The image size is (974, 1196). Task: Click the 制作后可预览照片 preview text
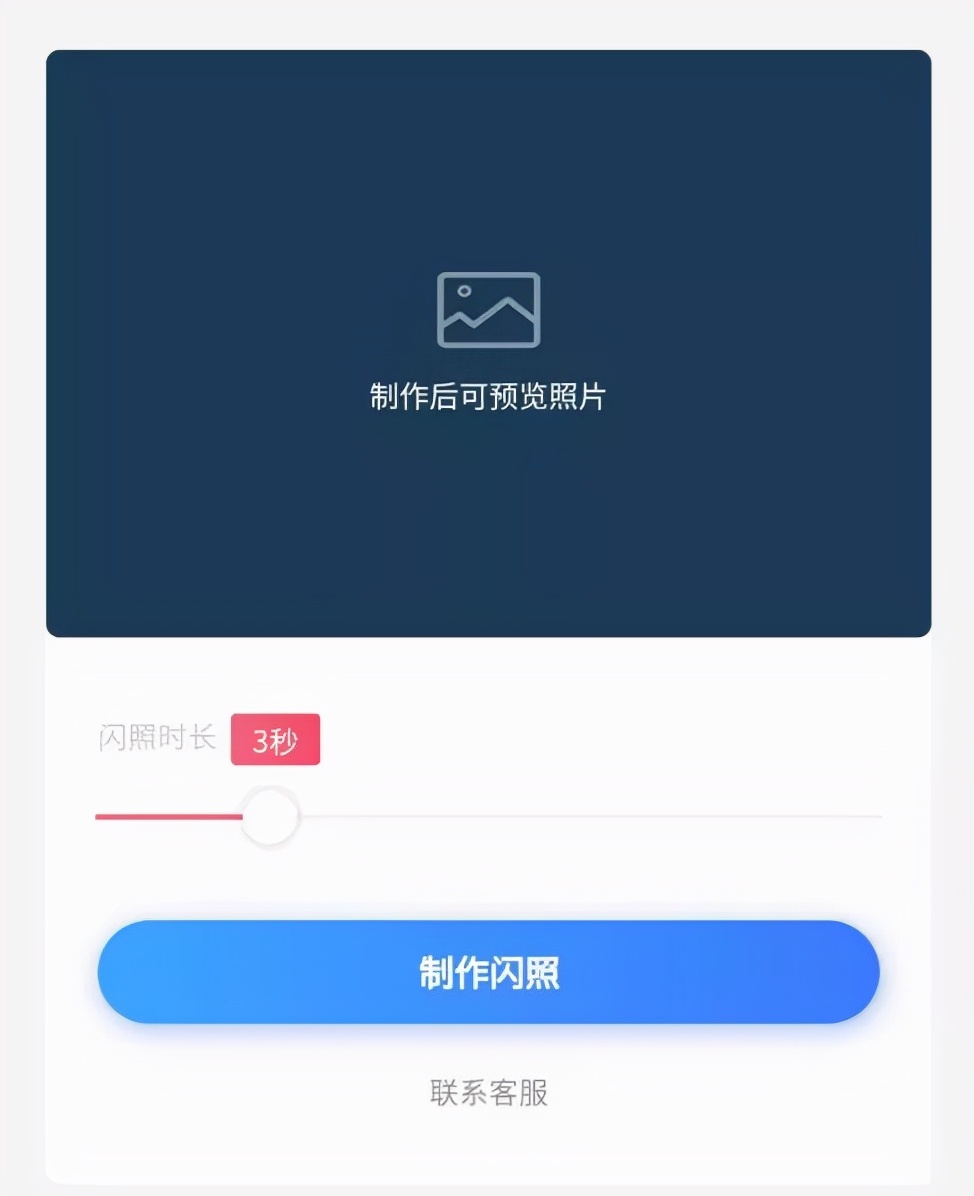point(488,393)
